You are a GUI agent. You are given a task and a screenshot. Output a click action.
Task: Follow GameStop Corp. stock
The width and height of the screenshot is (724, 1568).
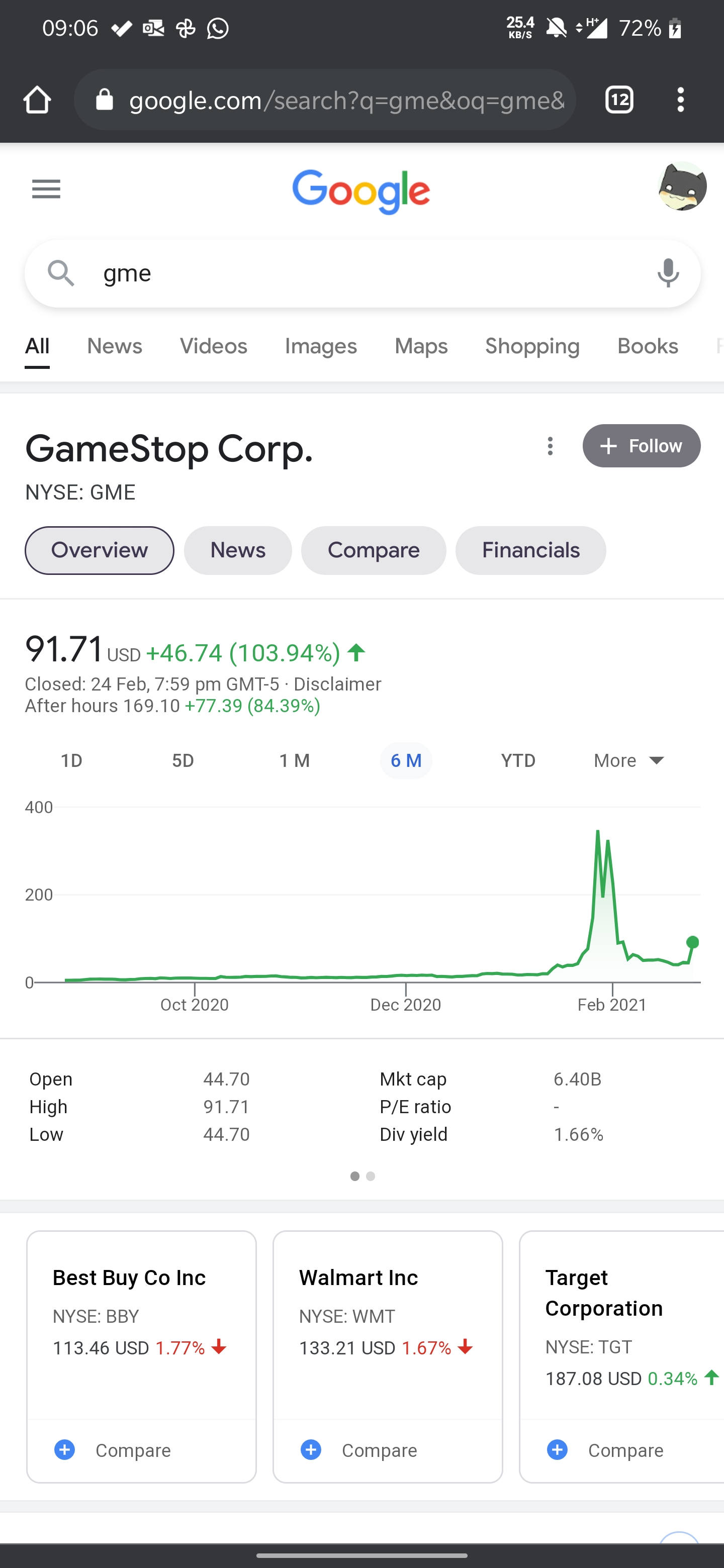[x=641, y=446]
